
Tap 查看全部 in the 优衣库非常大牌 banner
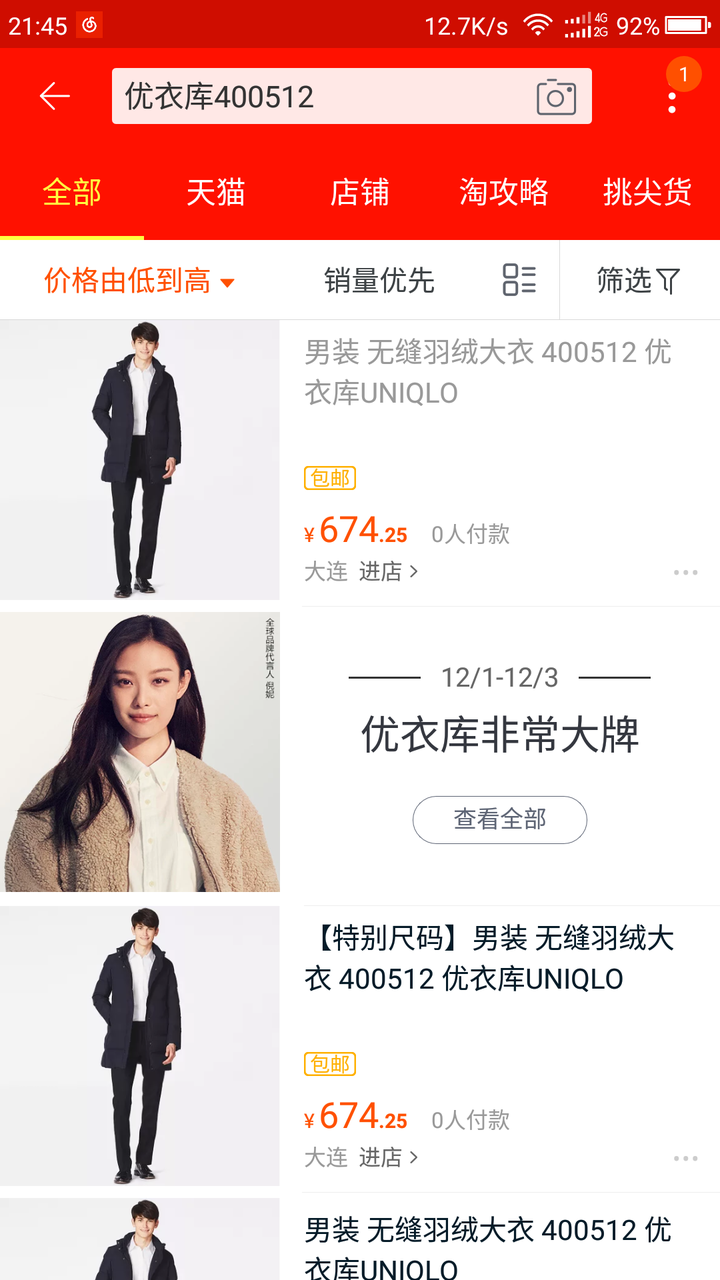(x=500, y=819)
